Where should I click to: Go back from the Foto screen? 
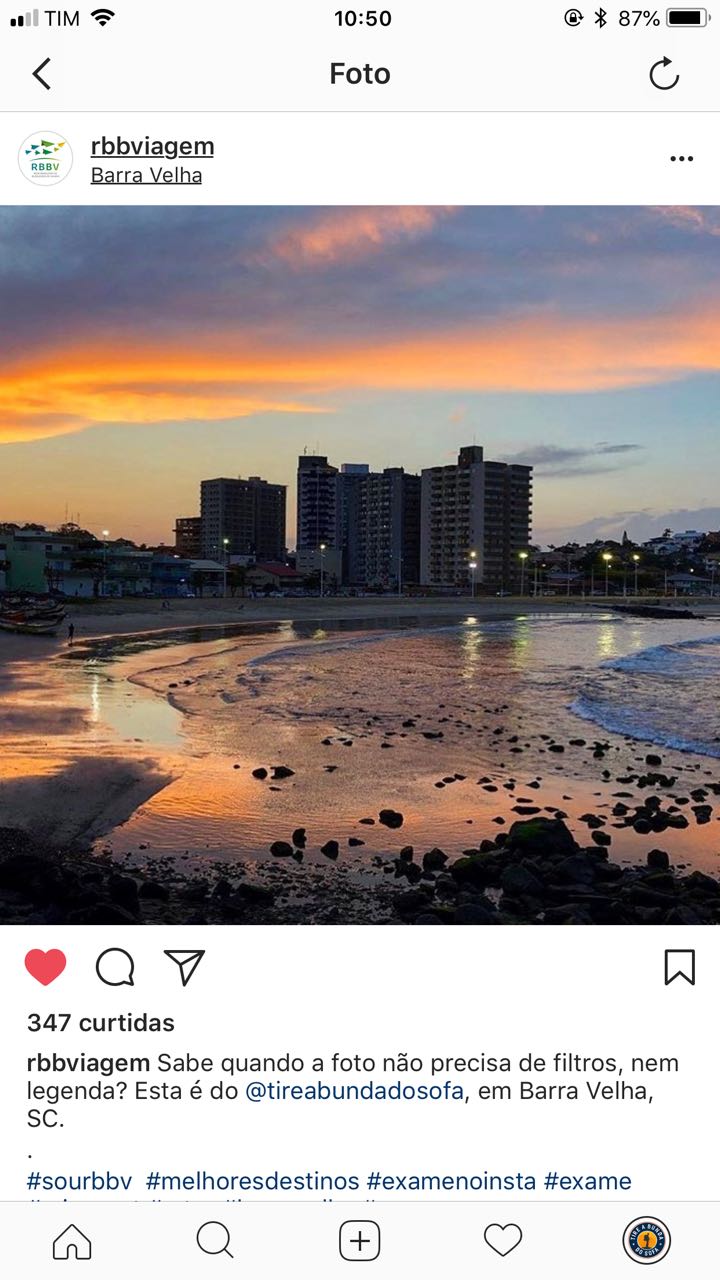click(x=41, y=74)
